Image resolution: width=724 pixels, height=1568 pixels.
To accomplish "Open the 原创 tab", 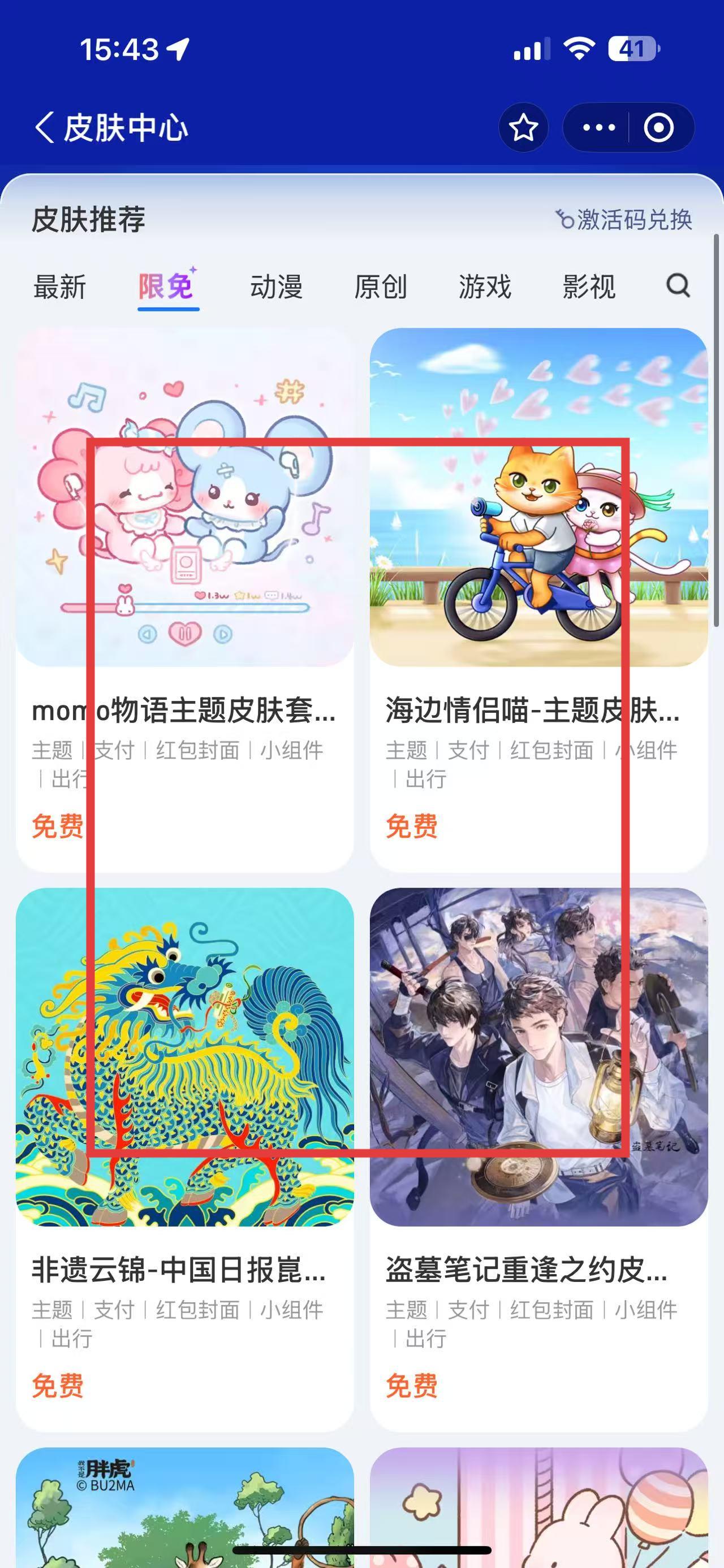I will pyautogui.click(x=381, y=287).
